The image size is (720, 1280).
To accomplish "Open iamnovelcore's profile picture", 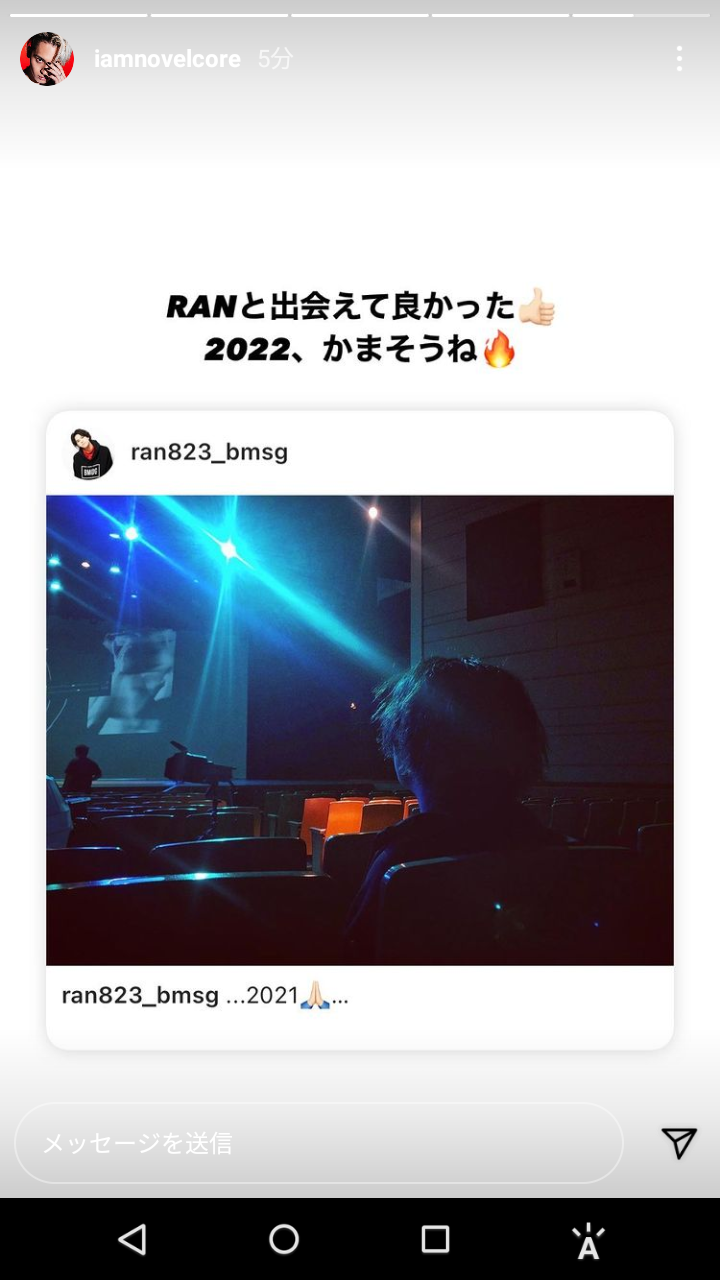I will [x=47, y=59].
